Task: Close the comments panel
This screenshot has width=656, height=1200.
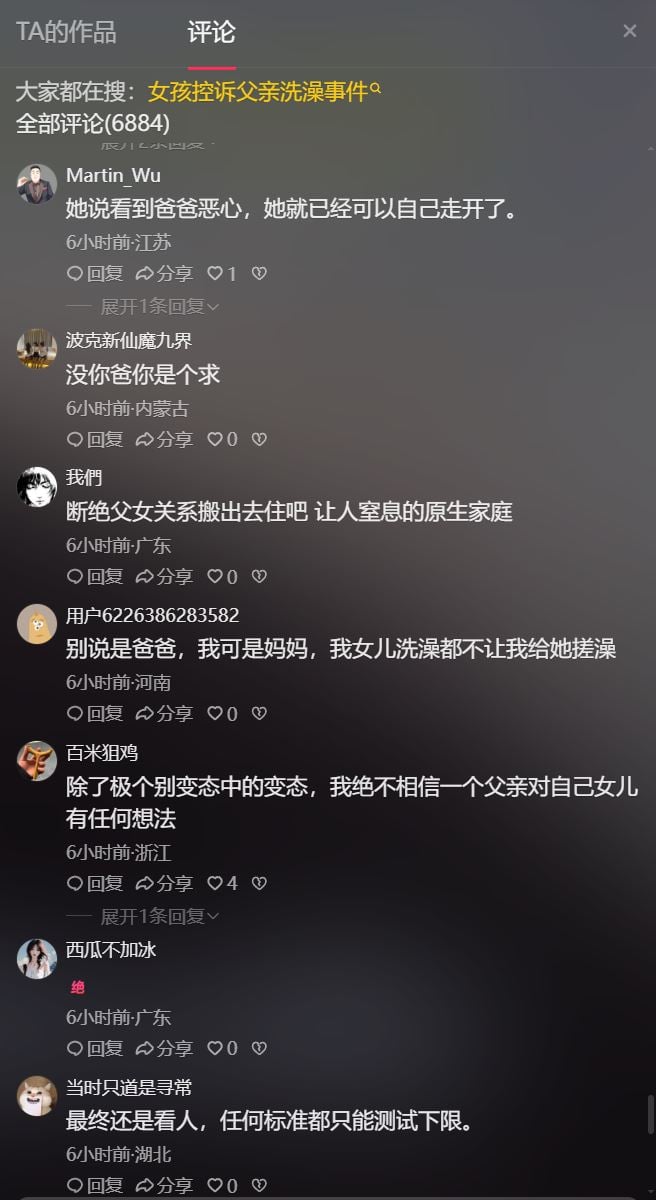Action: (x=630, y=31)
